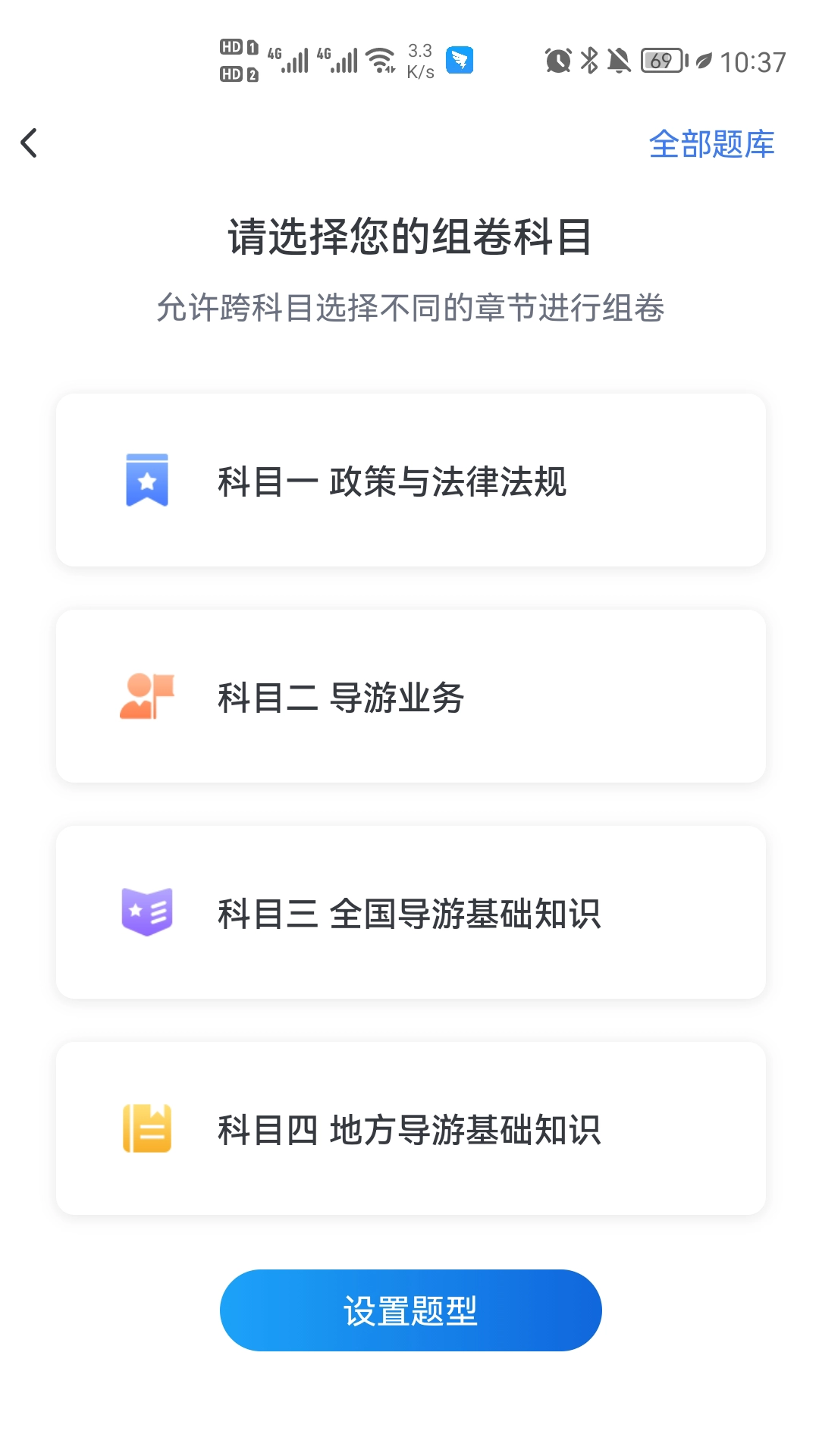This screenshot has width=819, height=1456.
Task: Select the 科目一 bookmark star icon
Action: tap(147, 479)
